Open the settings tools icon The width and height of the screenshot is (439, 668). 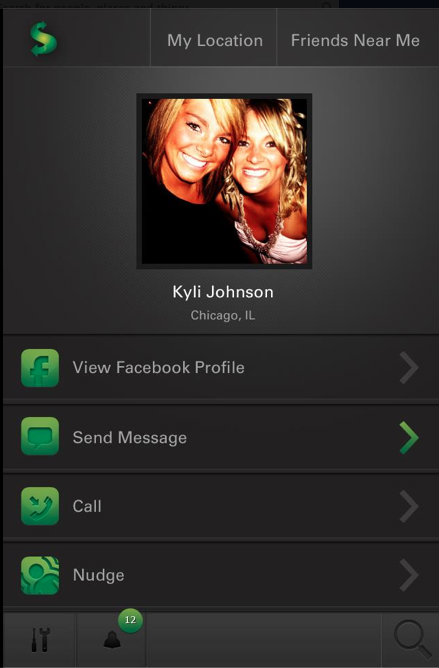click(40, 639)
